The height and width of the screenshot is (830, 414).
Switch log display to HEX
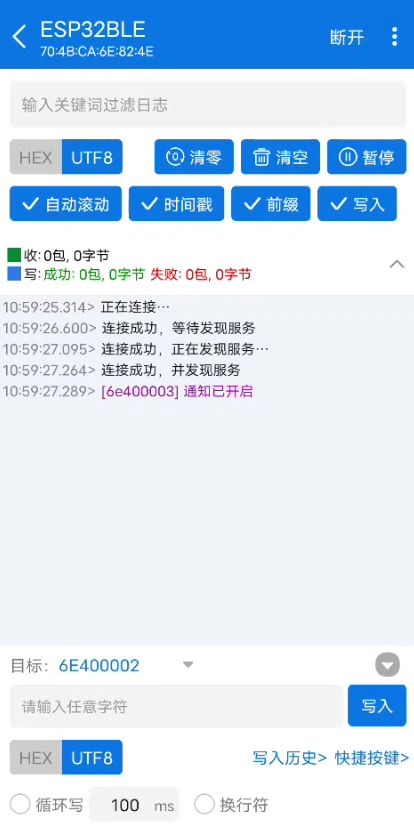pyautogui.click(x=36, y=157)
